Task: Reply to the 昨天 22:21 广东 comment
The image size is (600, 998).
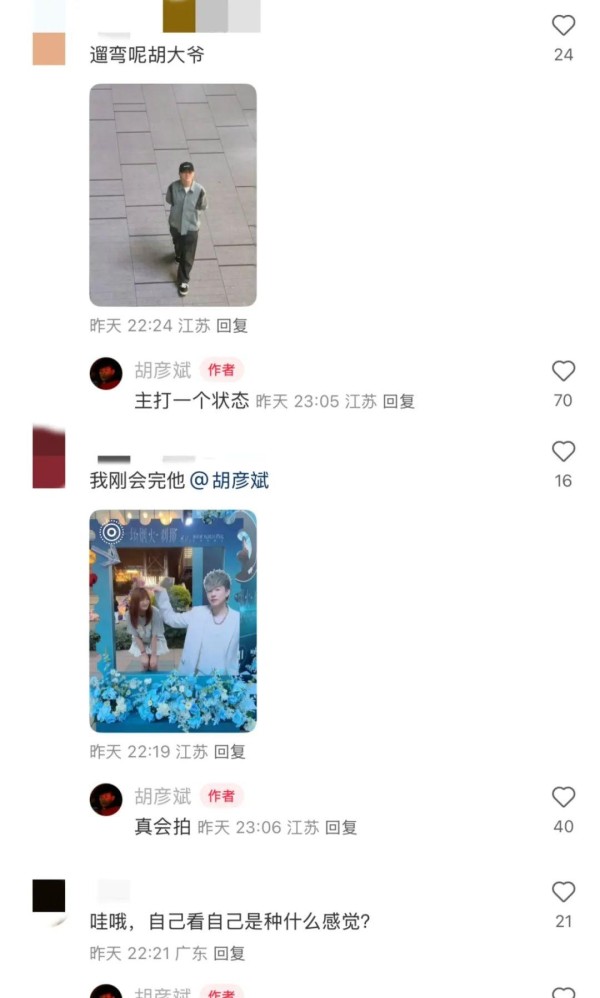Action: click(229, 953)
